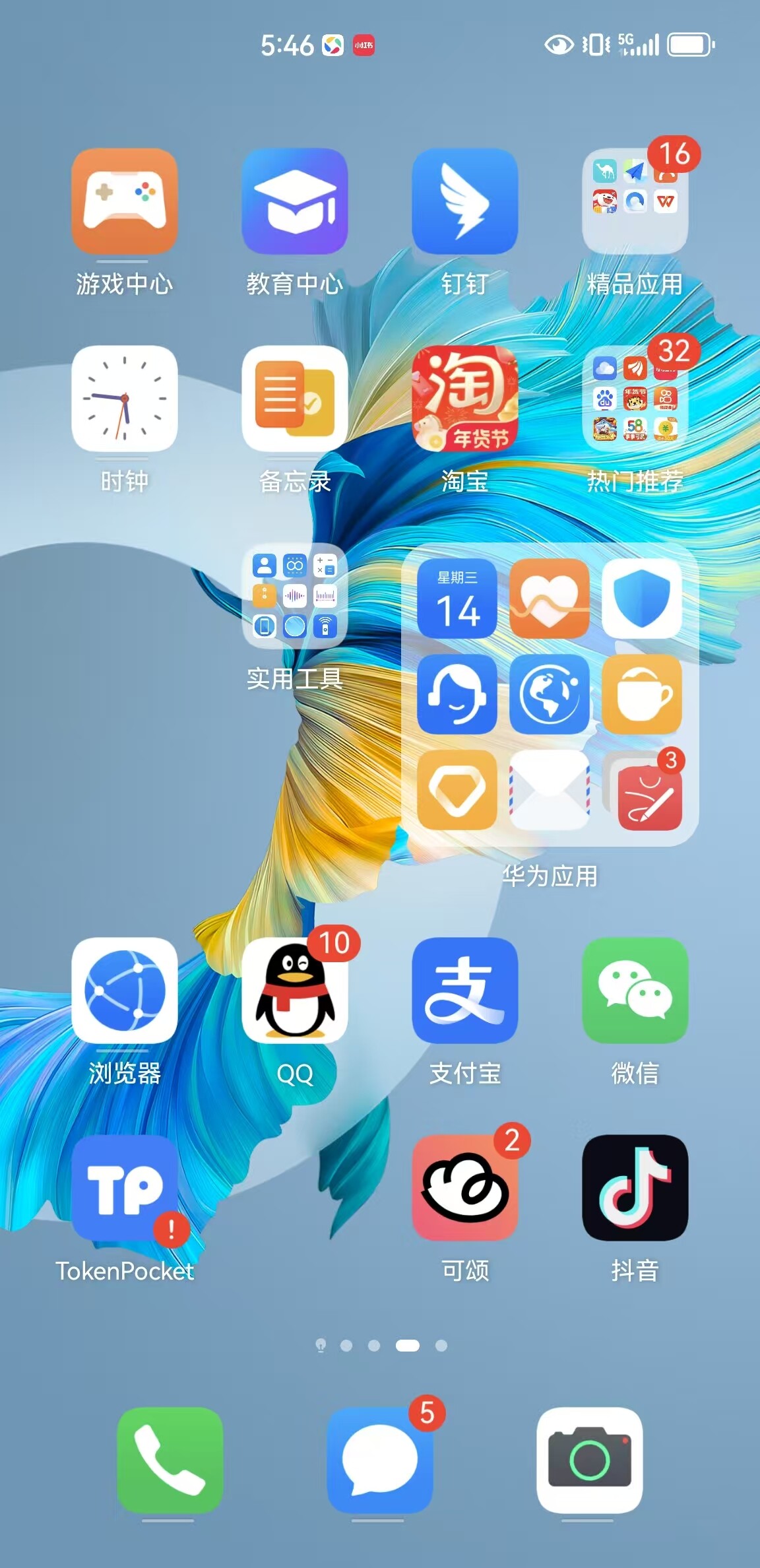Open the 实用工具 tools folder
The image size is (760, 1568).
tap(294, 596)
